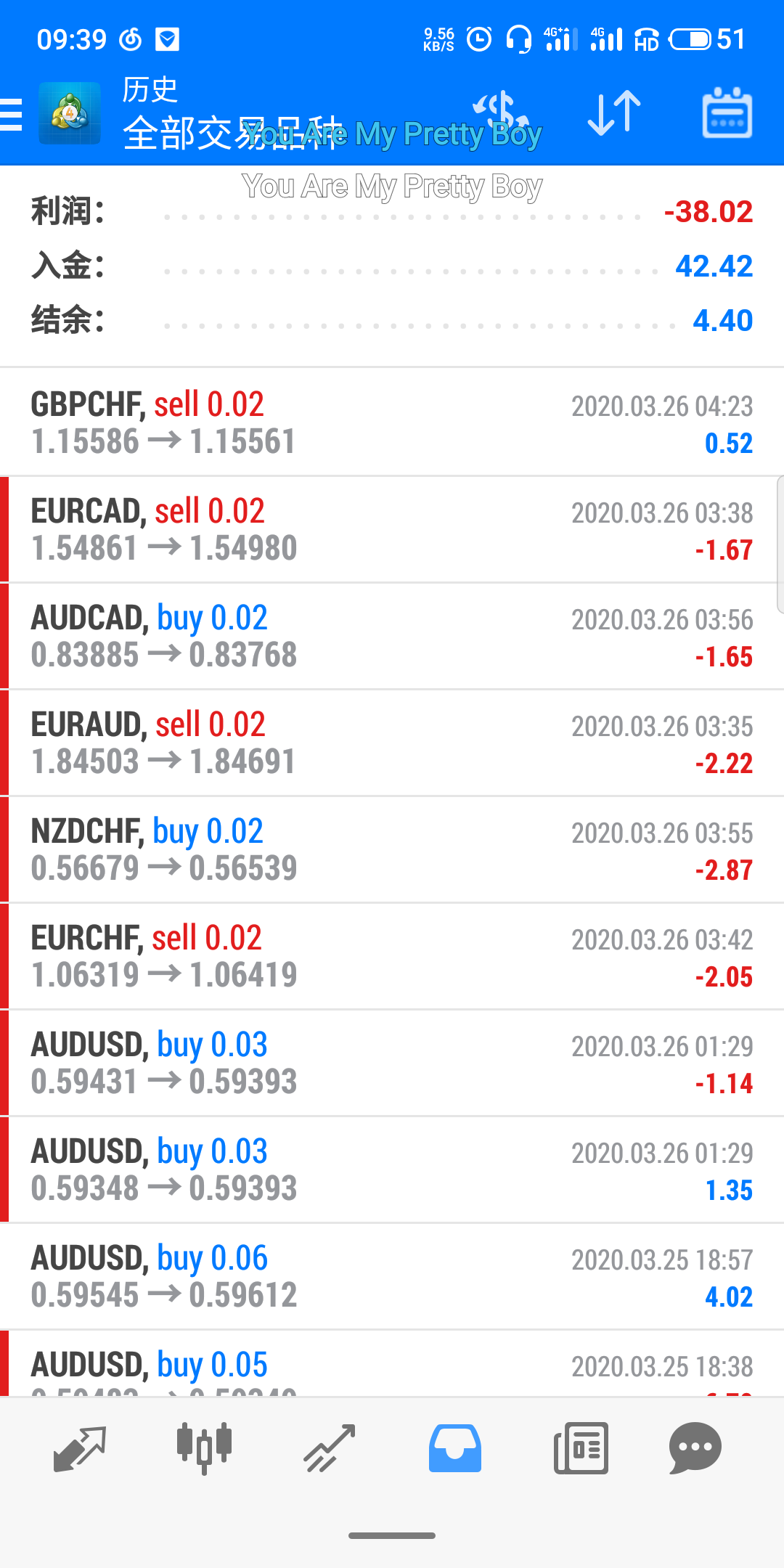Image resolution: width=784 pixels, height=1568 pixels.
Task: Select the AUDCAD buy 0.02 trade
Action: tap(392, 636)
